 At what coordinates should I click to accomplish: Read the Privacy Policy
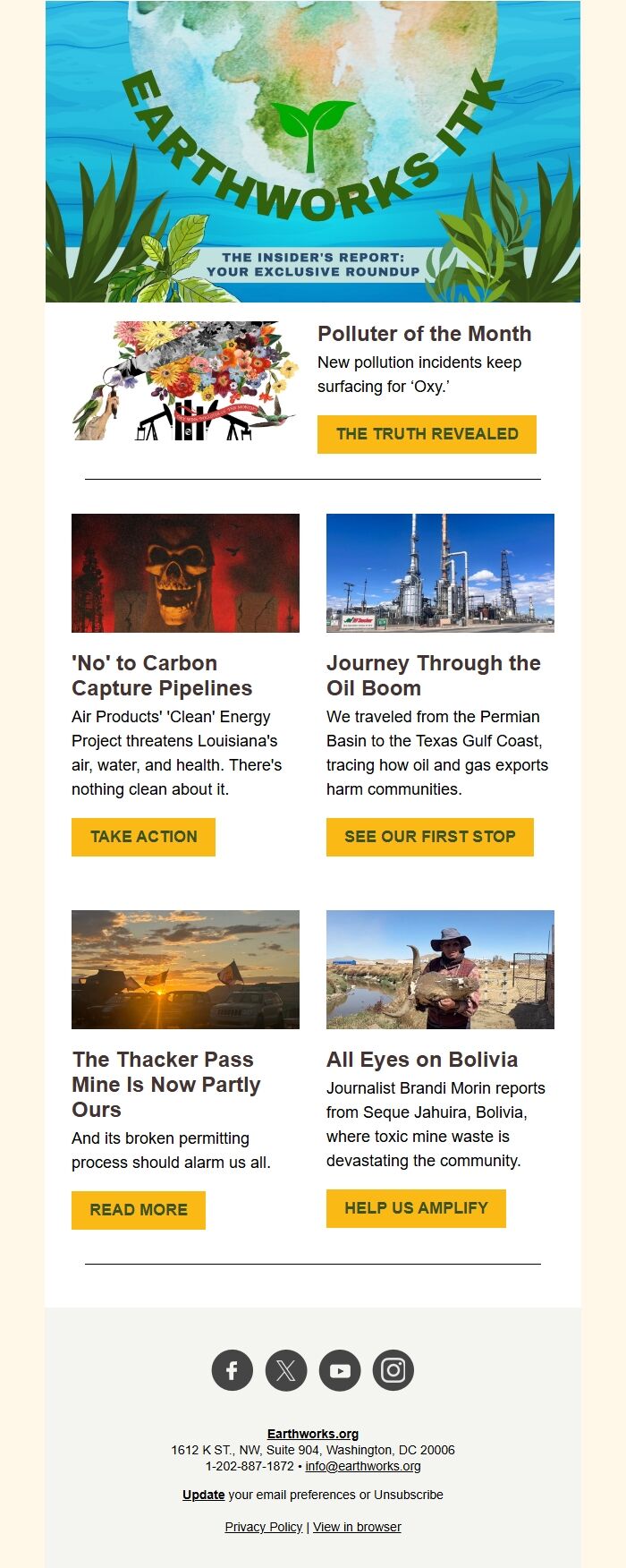(264, 1527)
